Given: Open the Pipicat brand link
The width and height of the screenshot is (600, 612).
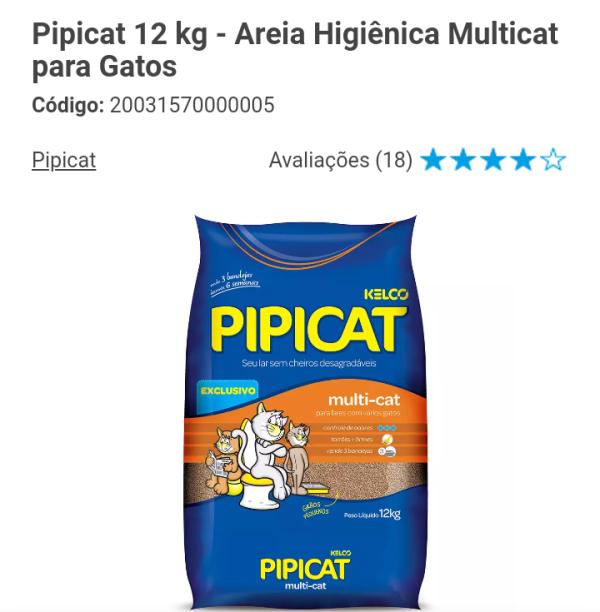Looking at the screenshot, I should pyautogui.click(x=64, y=160).
